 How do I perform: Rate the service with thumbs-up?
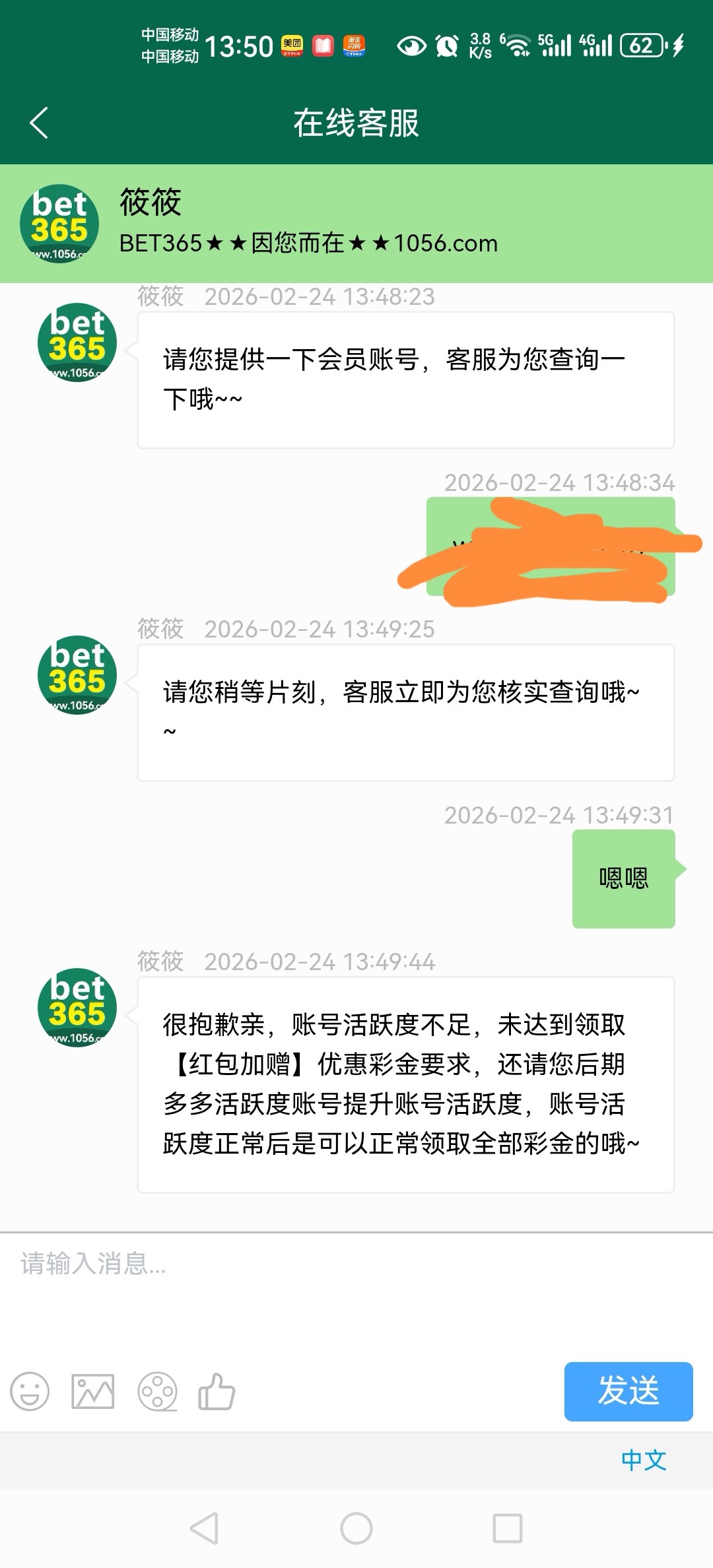[x=217, y=1391]
